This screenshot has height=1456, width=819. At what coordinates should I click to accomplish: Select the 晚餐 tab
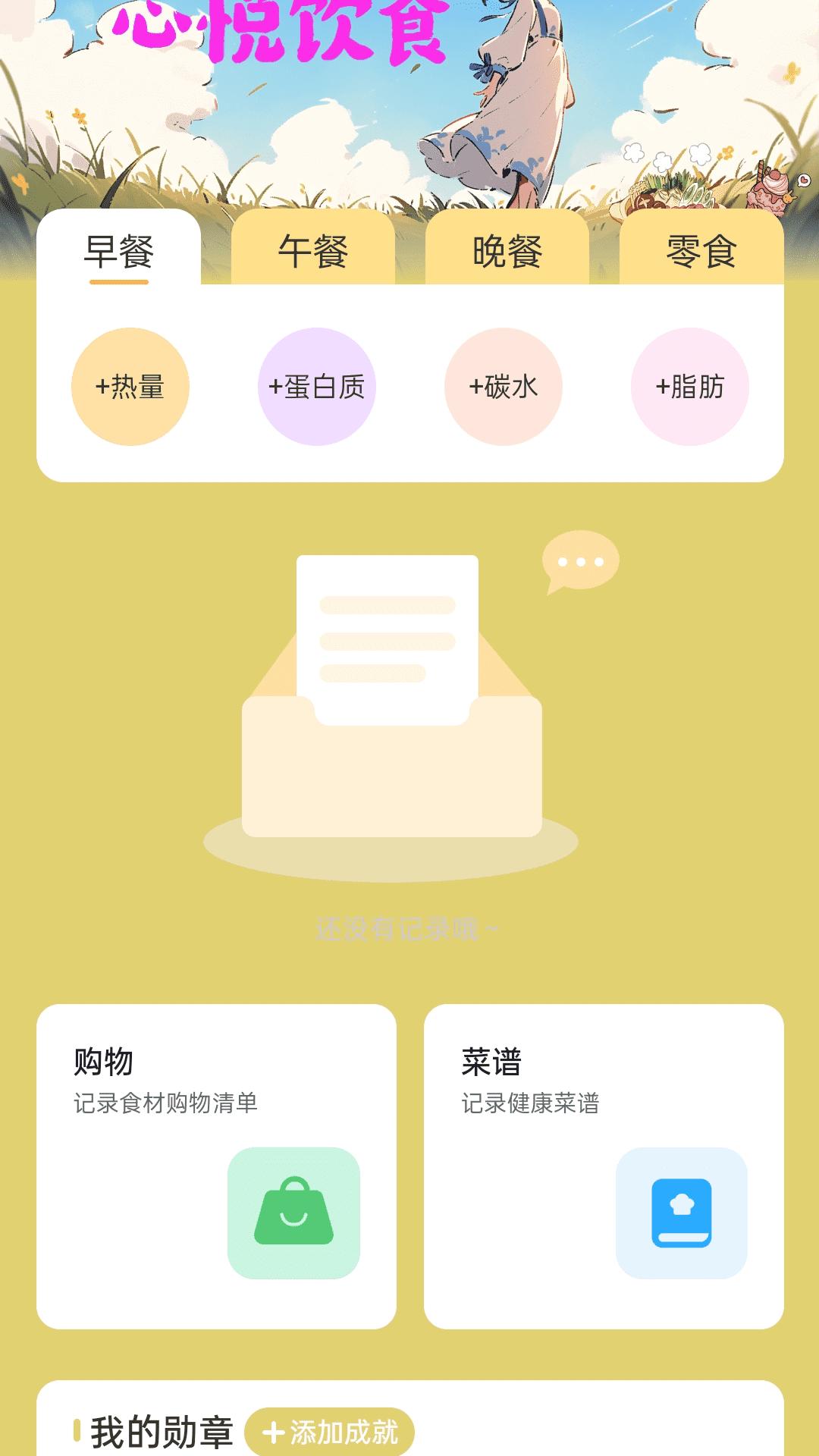pos(507,251)
